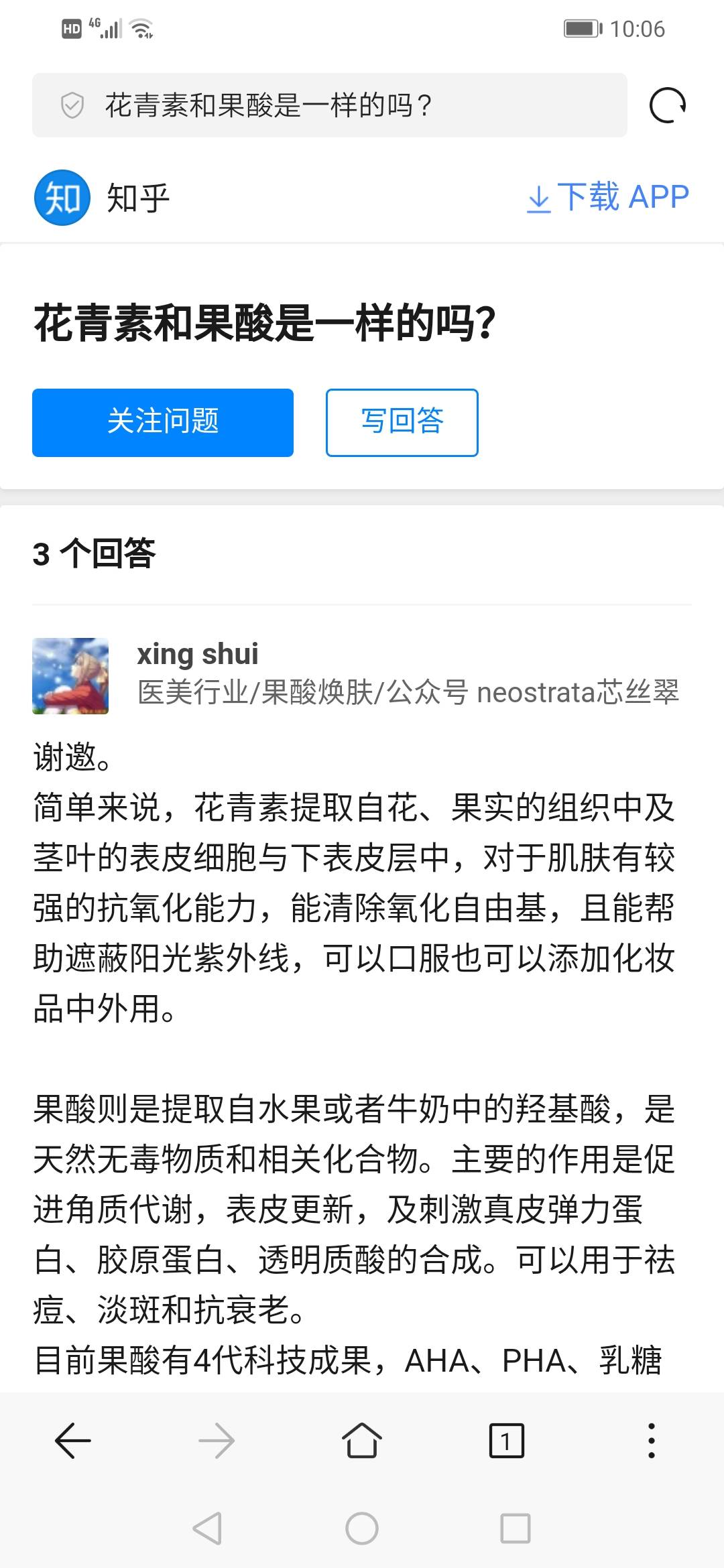724x1568 pixels.
Task: Reload the page with the refresh icon
Action: (668, 106)
